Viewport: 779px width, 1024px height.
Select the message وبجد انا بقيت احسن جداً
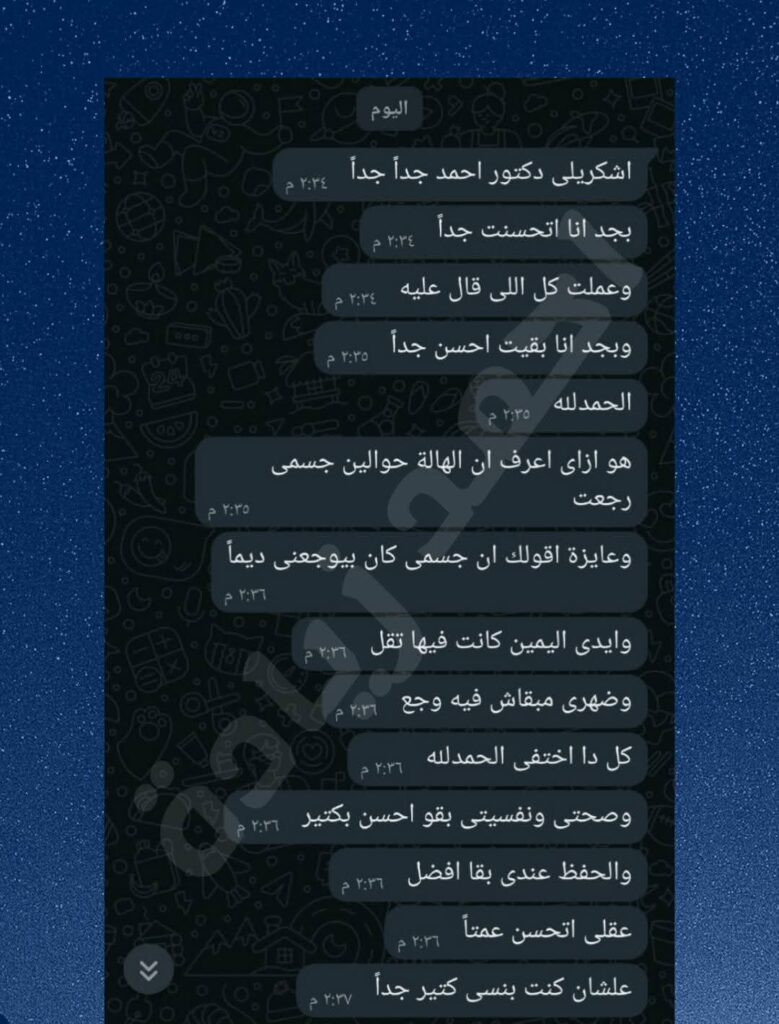click(x=480, y=347)
